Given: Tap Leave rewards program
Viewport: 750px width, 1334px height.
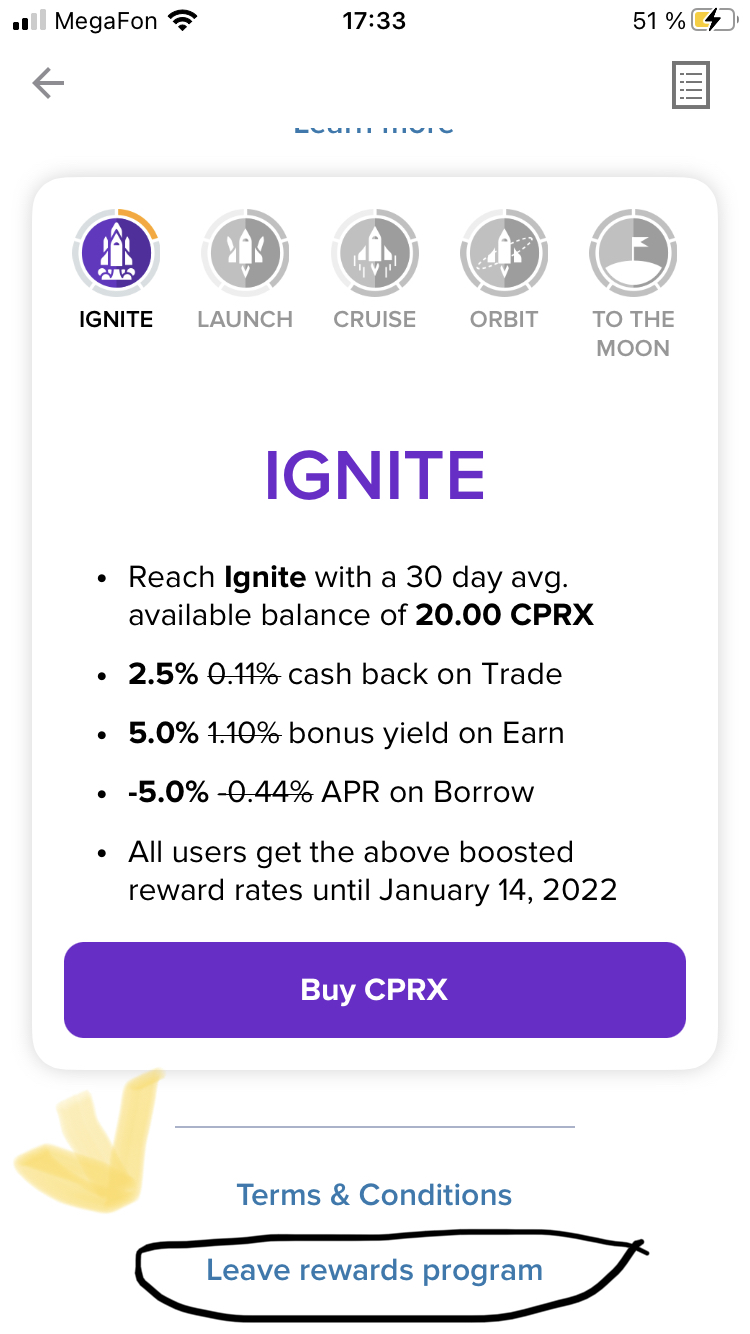Looking at the screenshot, I should [x=374, y=1271].
